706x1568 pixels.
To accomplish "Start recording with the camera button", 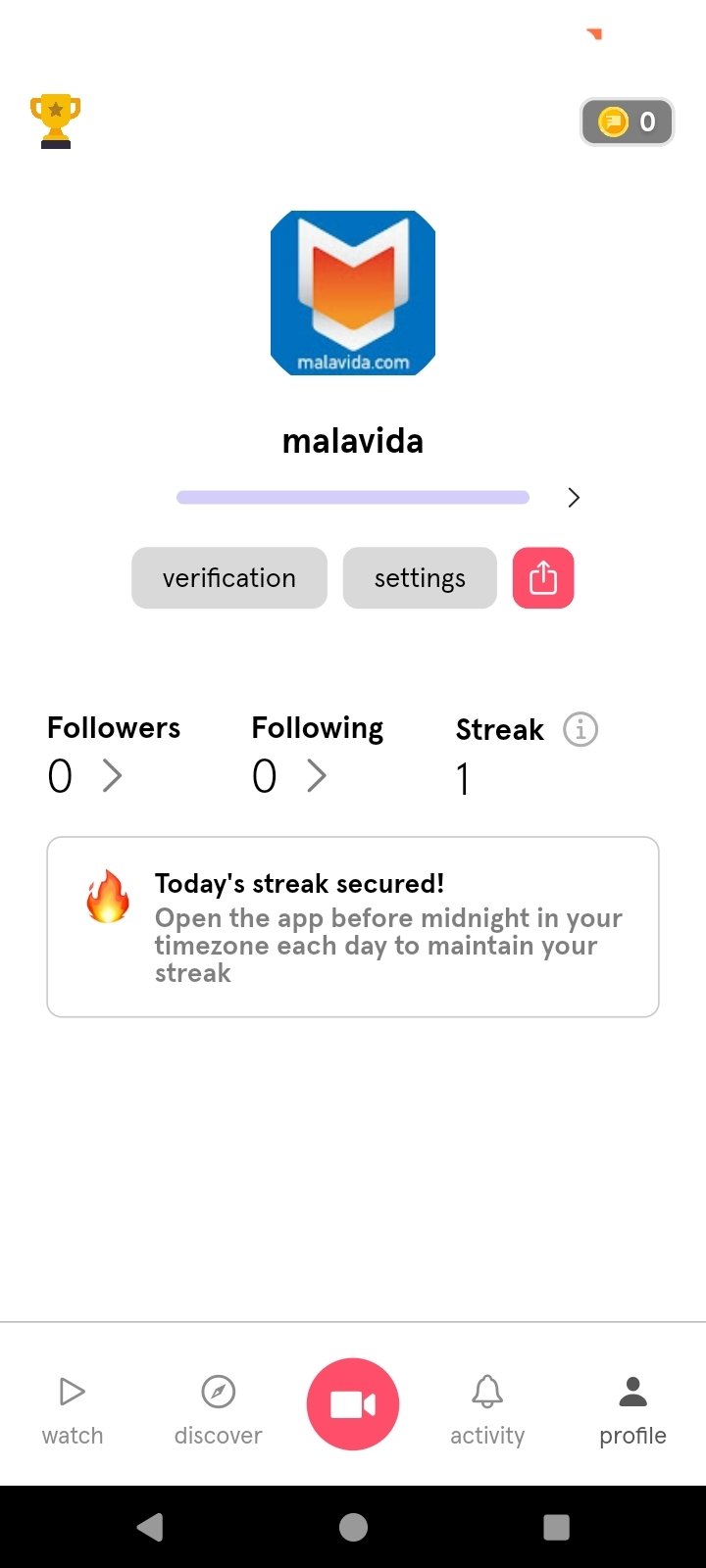I will pos(353,1404).
